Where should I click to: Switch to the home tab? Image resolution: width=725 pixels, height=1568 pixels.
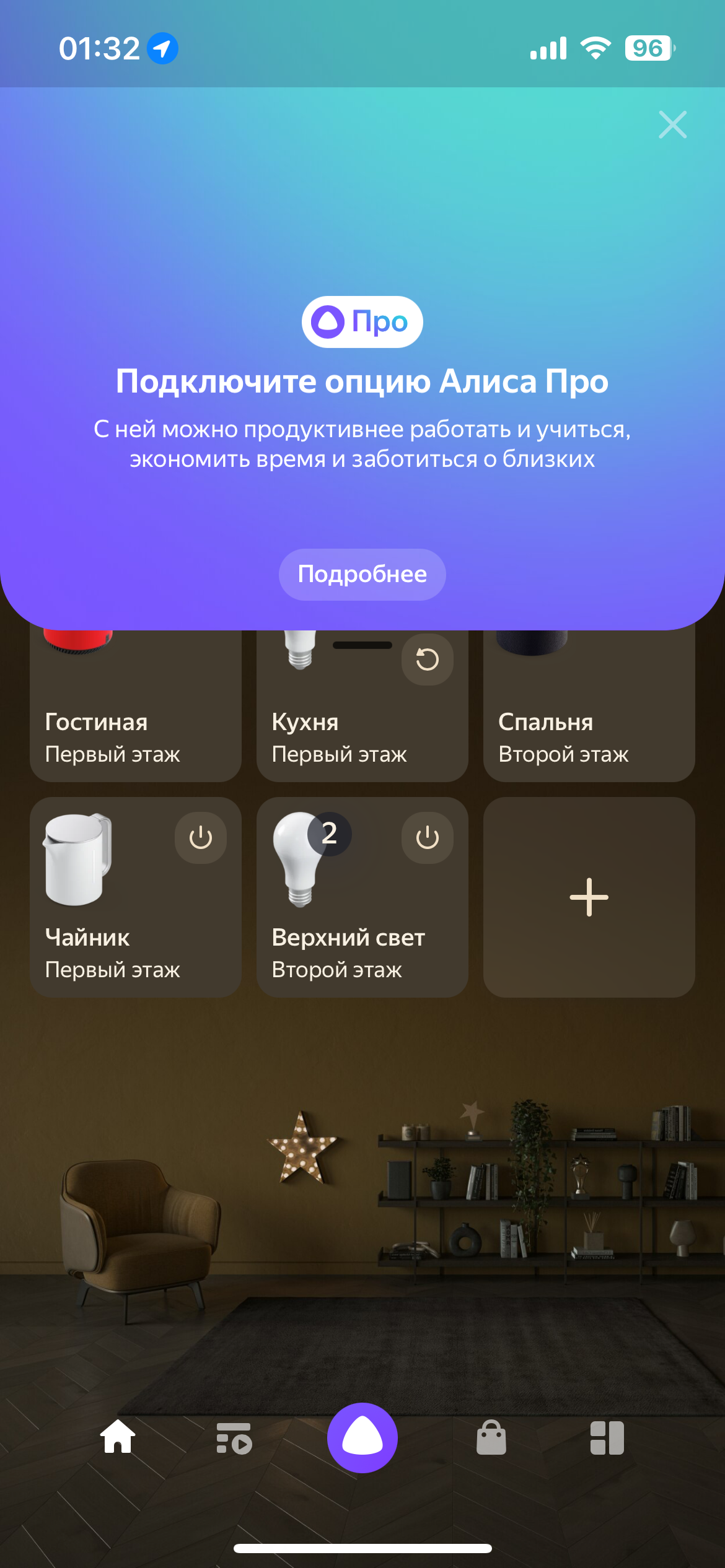click(x=118, y=1437)
